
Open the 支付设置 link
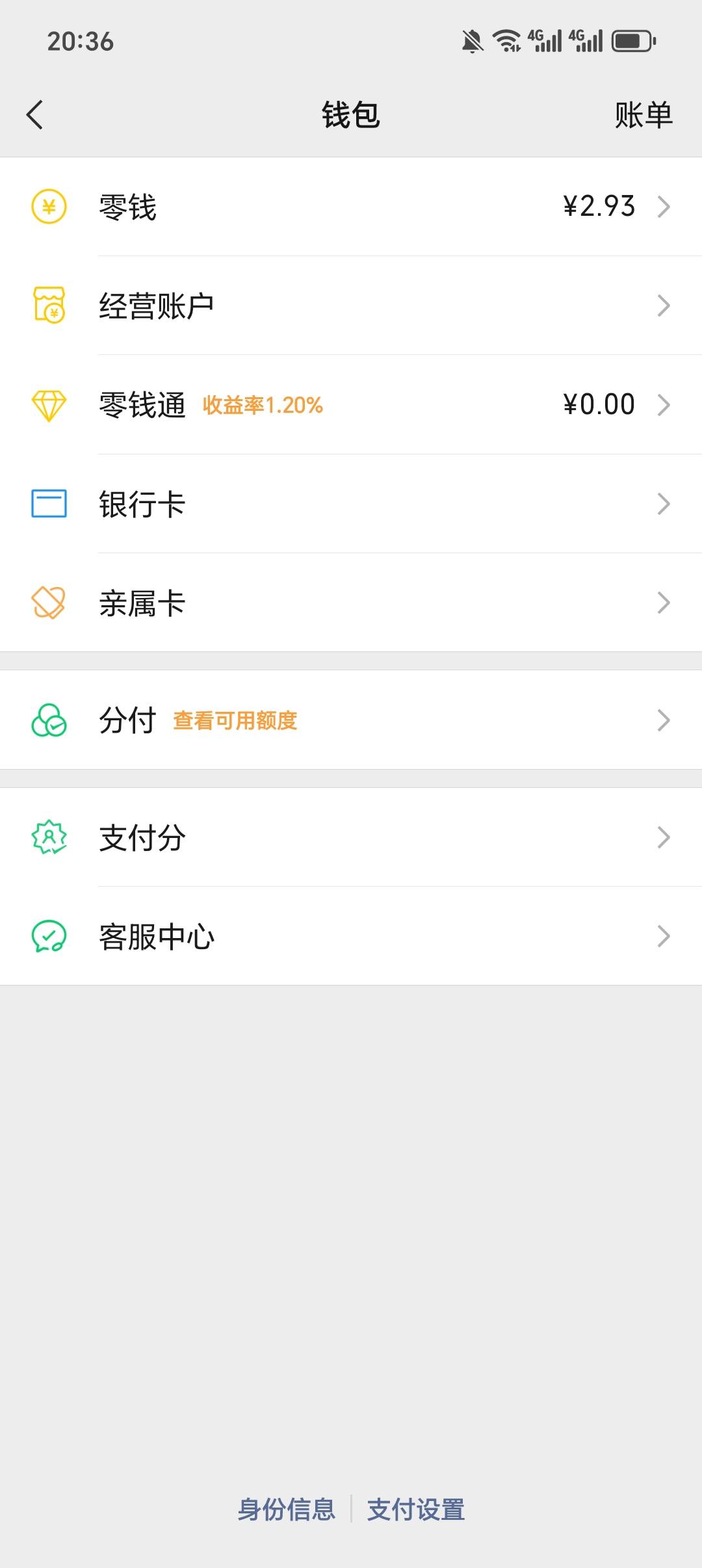click(416, 1509)
